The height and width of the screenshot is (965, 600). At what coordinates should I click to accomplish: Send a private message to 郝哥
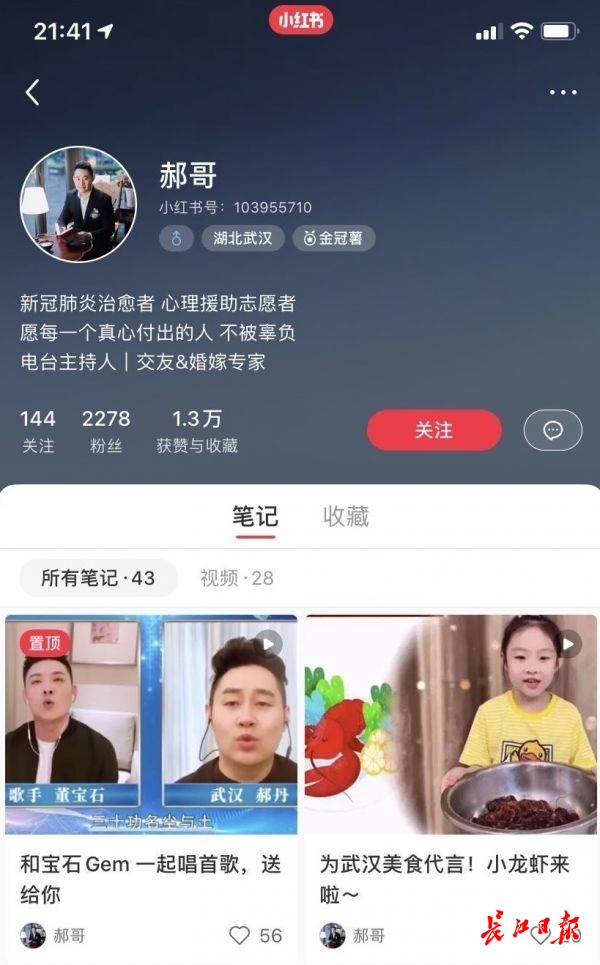pos(552,430)
